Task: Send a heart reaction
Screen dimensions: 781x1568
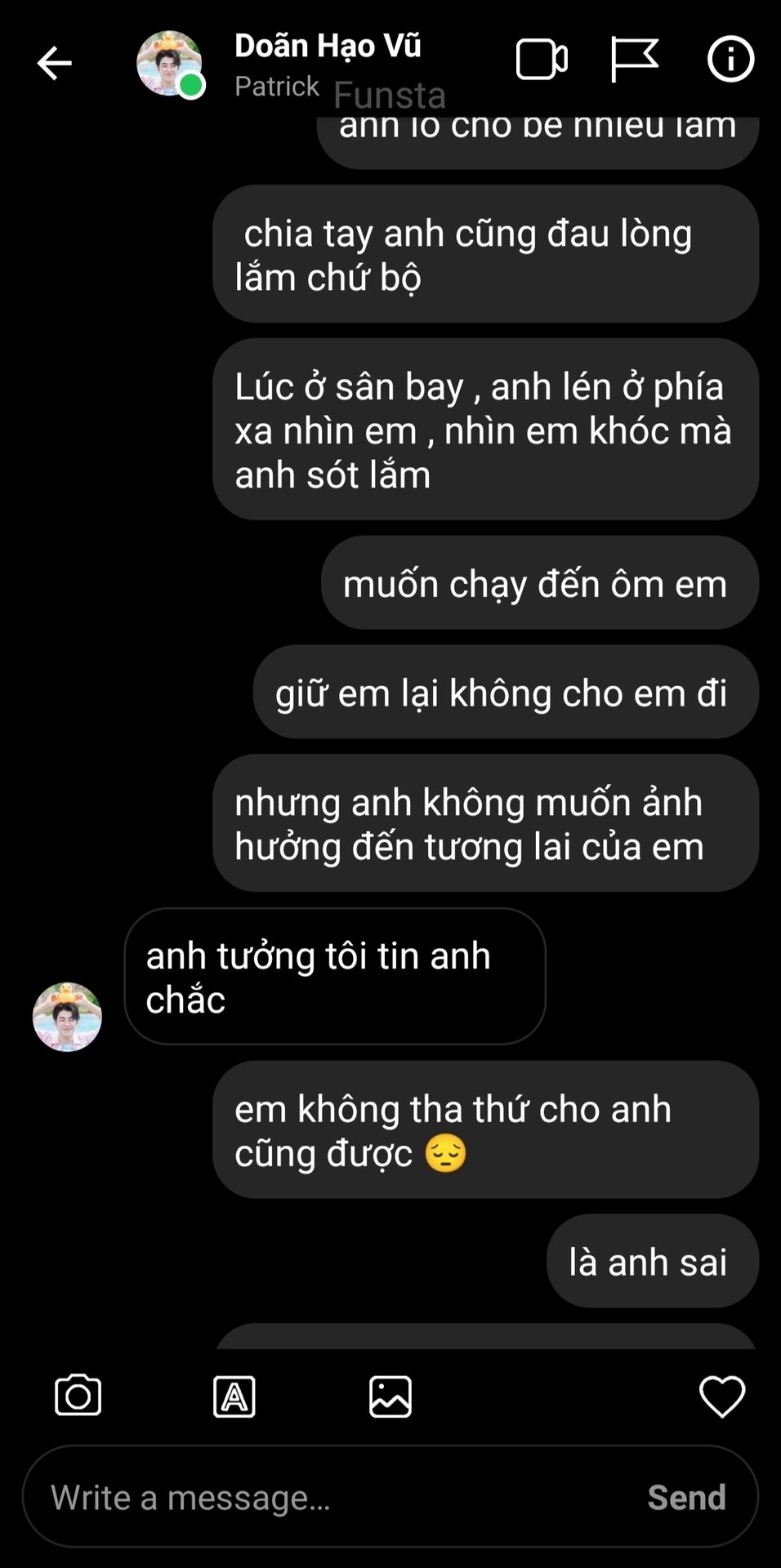Action: [722, 1396]
